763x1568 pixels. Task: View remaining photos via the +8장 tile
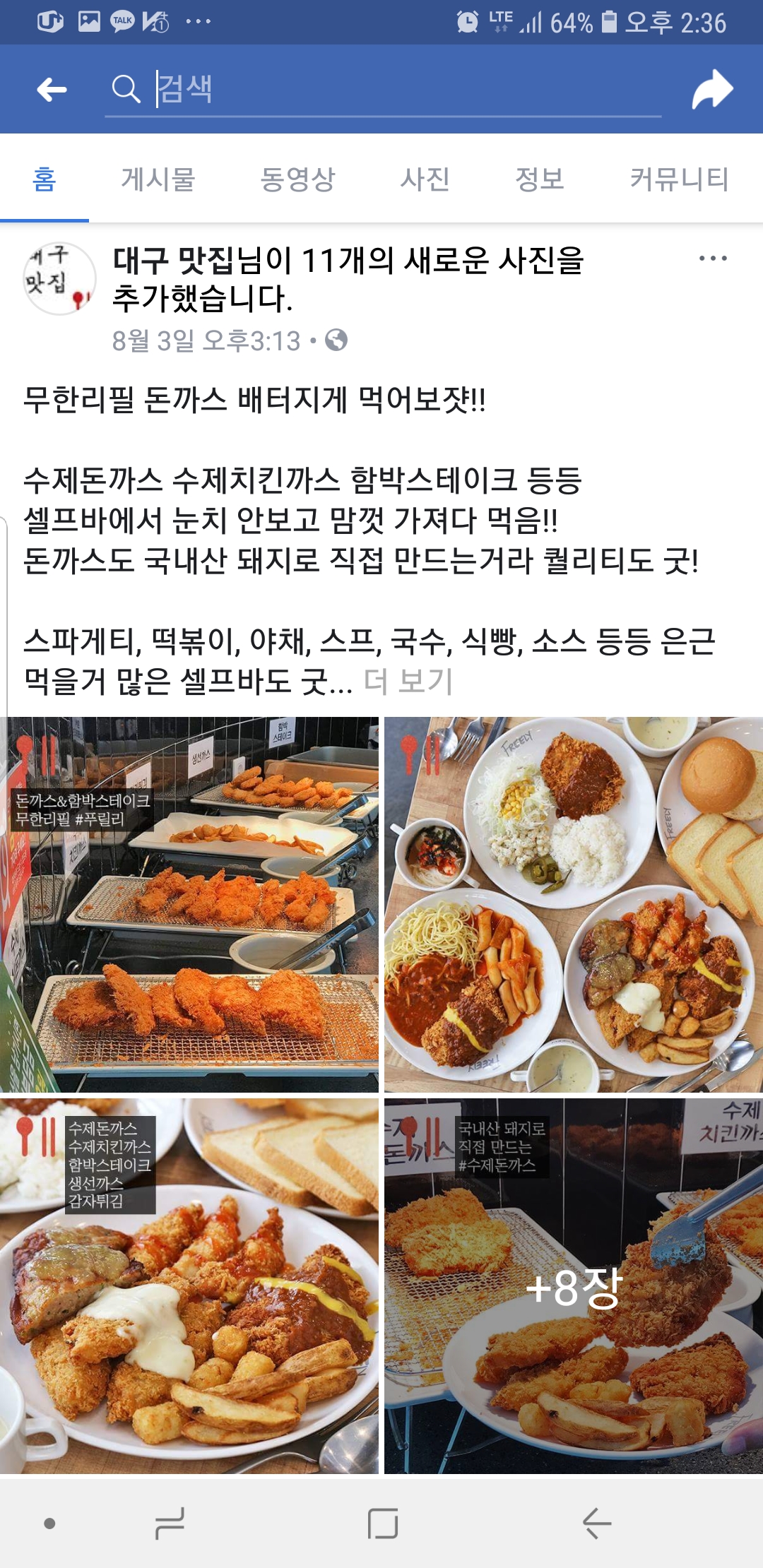pos(573,1285)
